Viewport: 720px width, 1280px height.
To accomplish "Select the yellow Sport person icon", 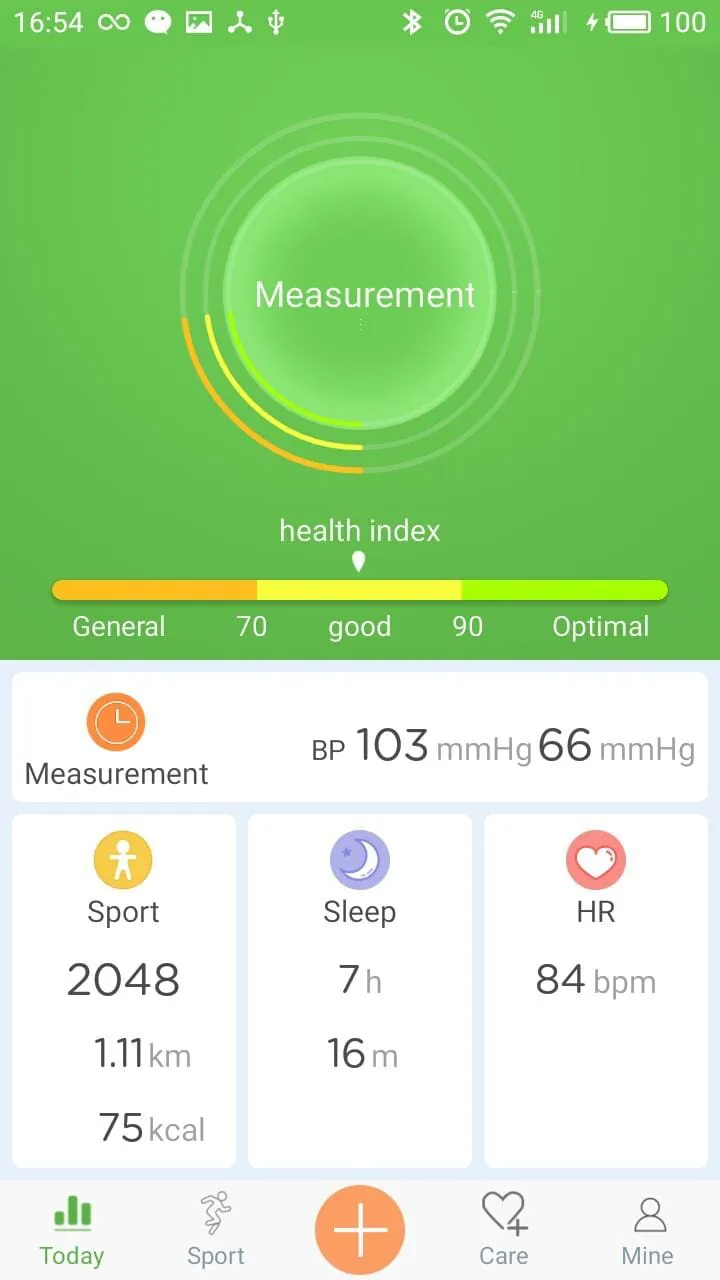I will pyautogui.click(x=123, y=858).
